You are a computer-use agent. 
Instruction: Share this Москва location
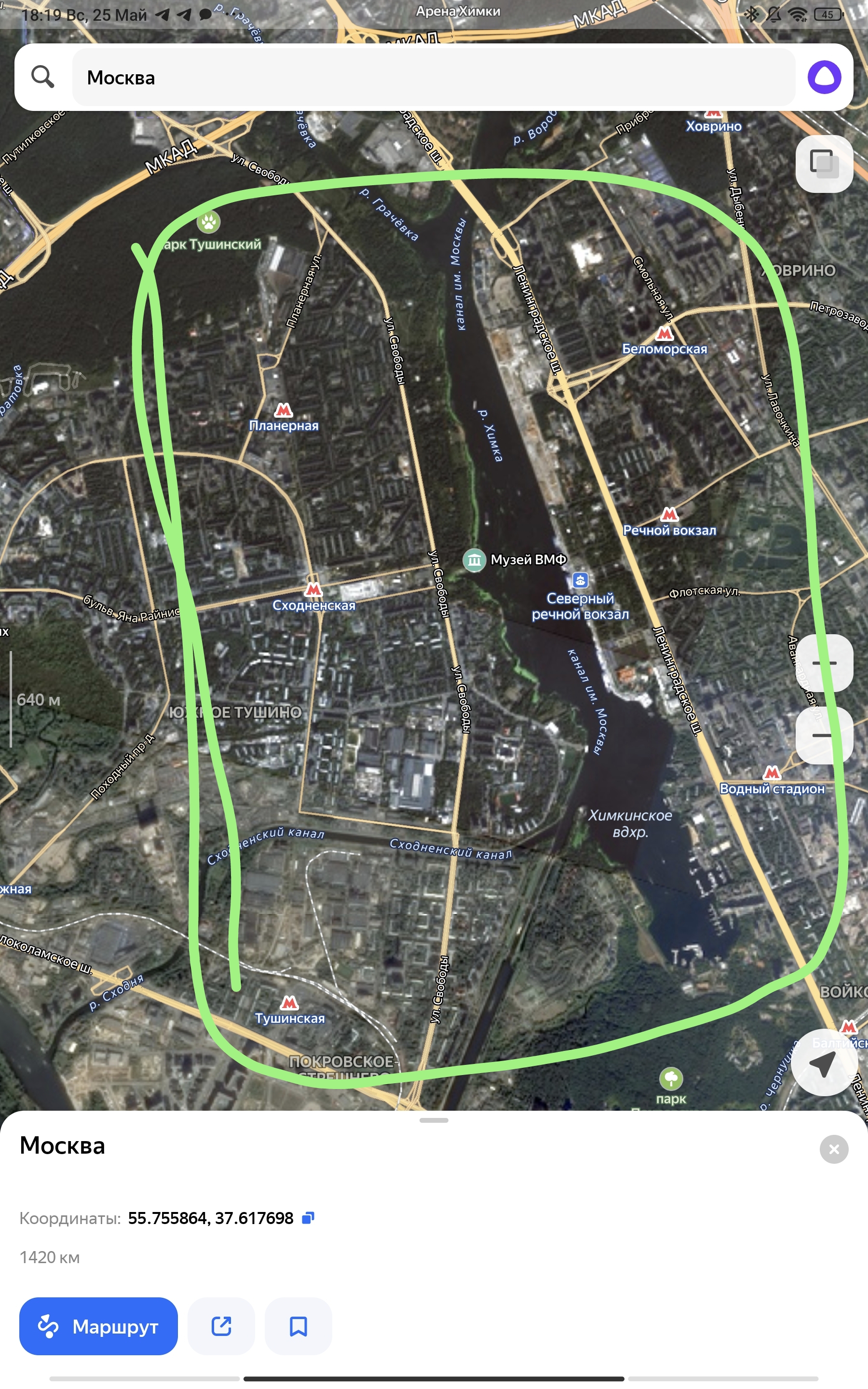point(221,1326)
